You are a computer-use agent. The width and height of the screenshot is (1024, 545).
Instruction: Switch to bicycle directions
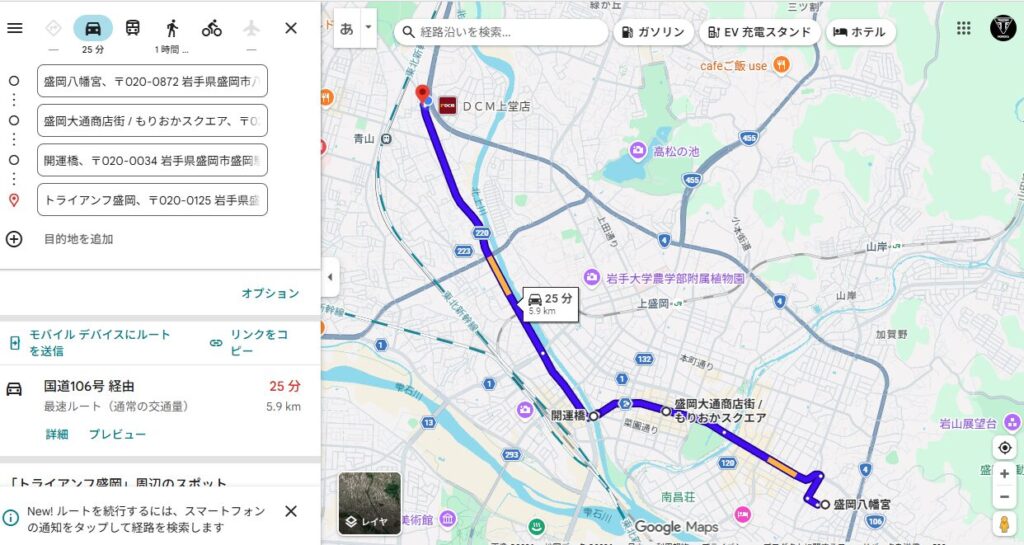click(212, 28)
